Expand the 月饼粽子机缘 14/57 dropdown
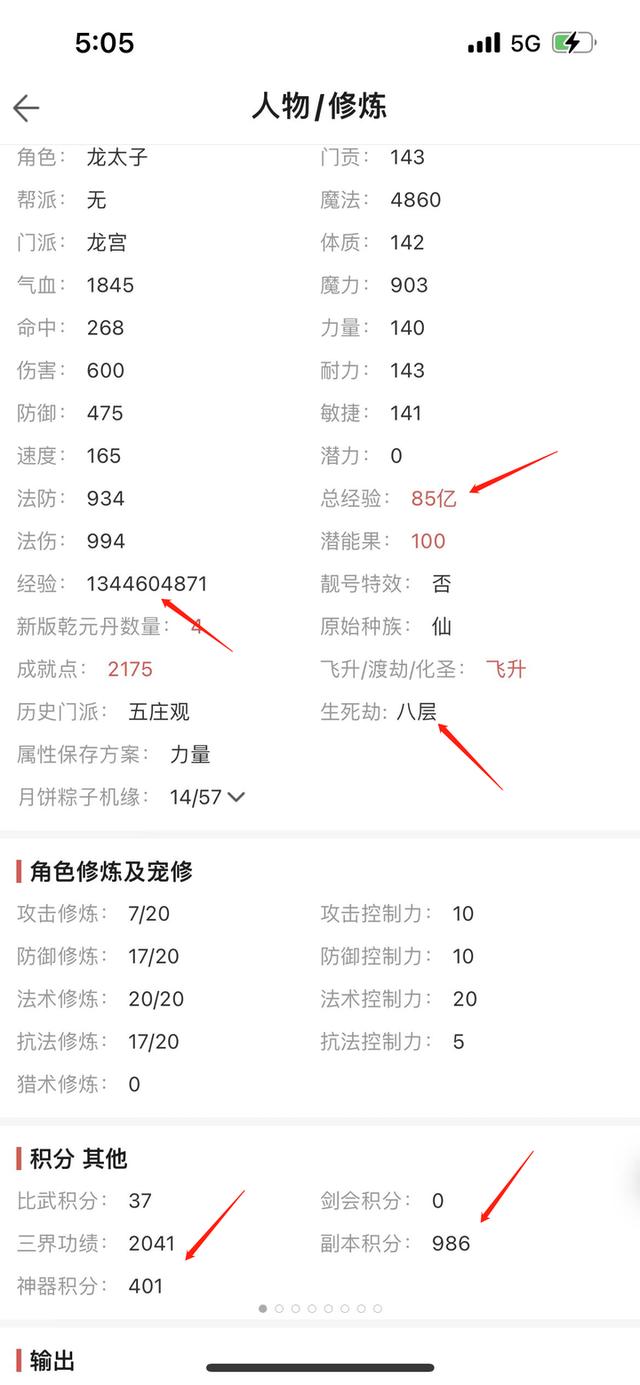Screen dimensions: 640x1385 point(236,797)
